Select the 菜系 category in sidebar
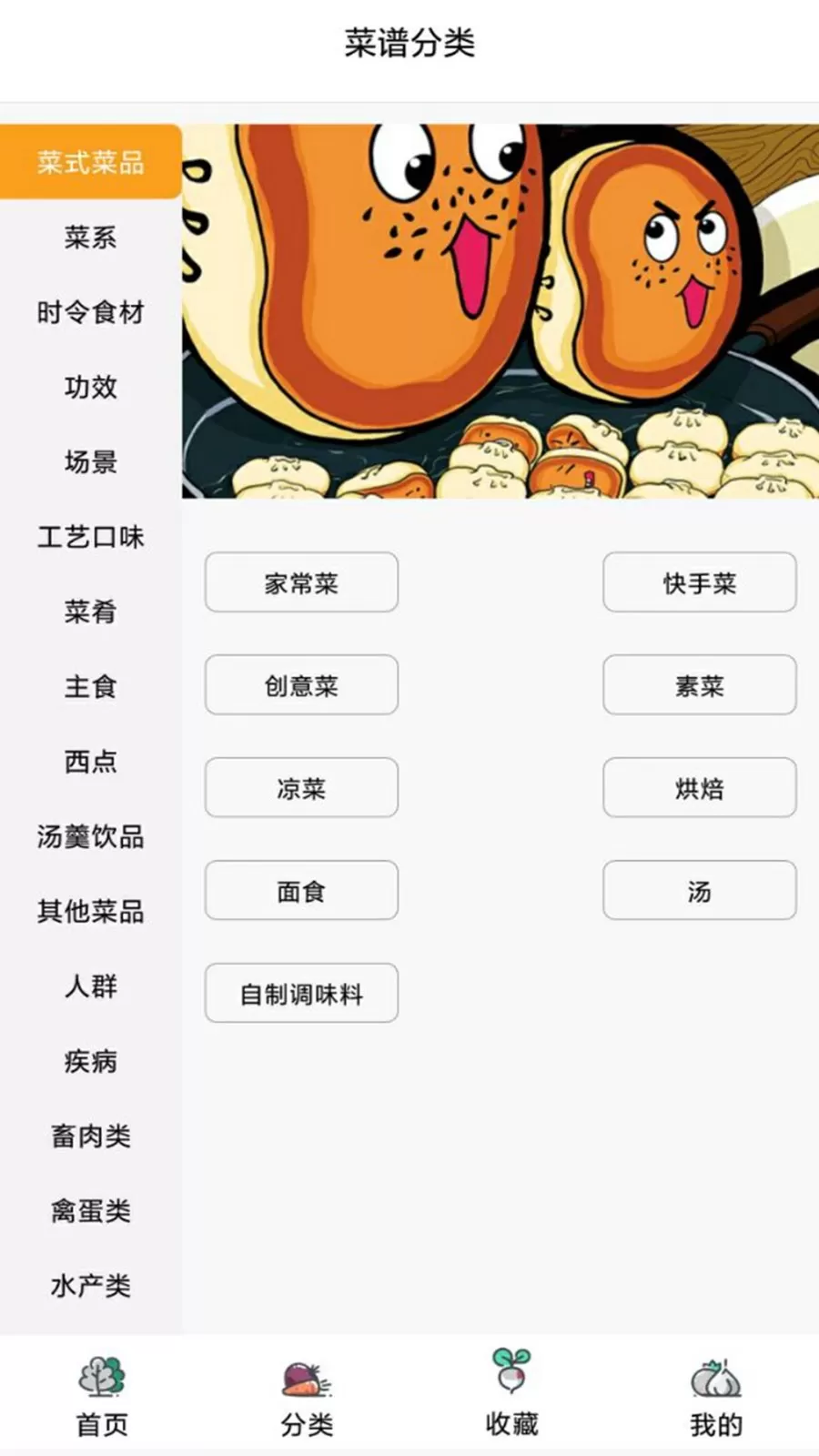 point(90,238)
